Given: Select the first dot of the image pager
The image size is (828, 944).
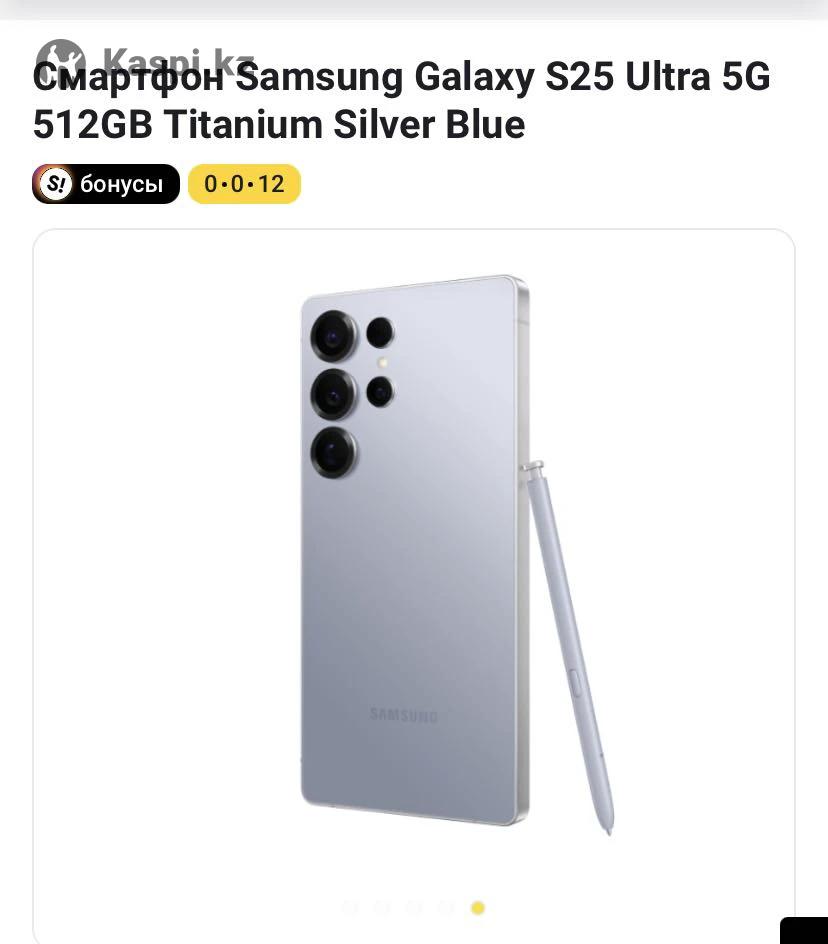Looking at the screenshot, I should (350, 908).
